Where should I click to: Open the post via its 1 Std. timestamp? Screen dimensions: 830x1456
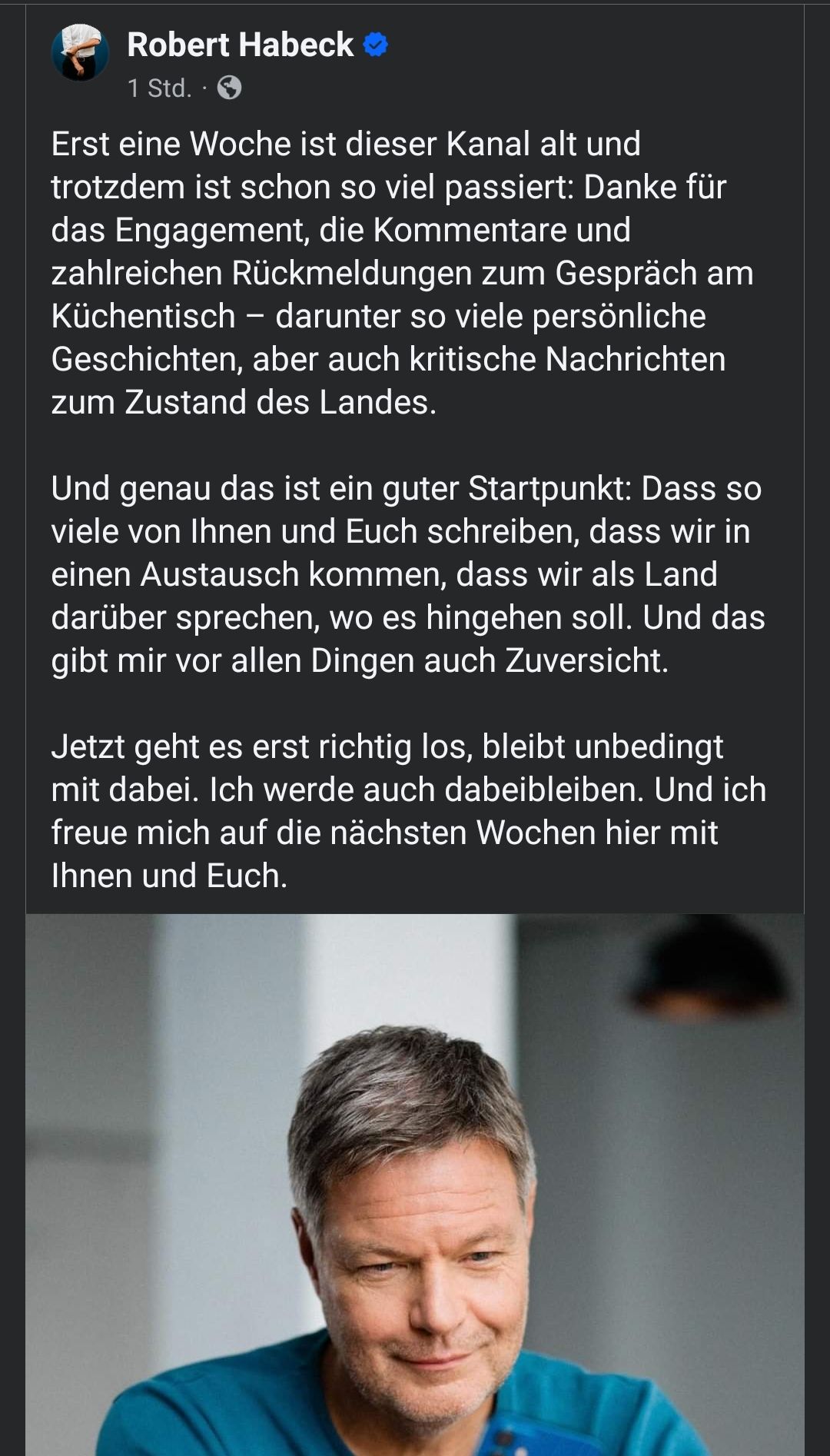click(159, 88)
